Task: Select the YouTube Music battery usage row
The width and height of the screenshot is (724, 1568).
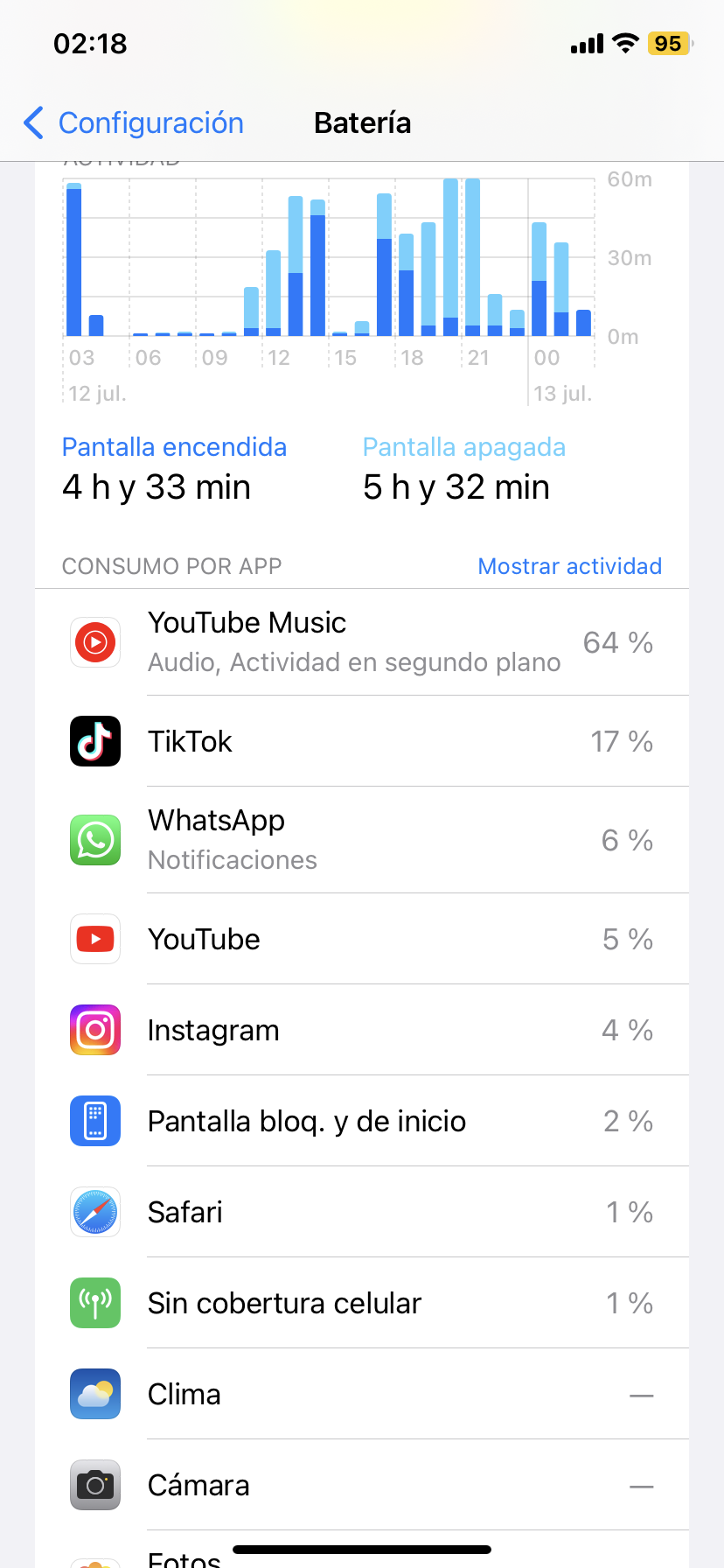Action: pyautogui.click(x=362, y=642)
